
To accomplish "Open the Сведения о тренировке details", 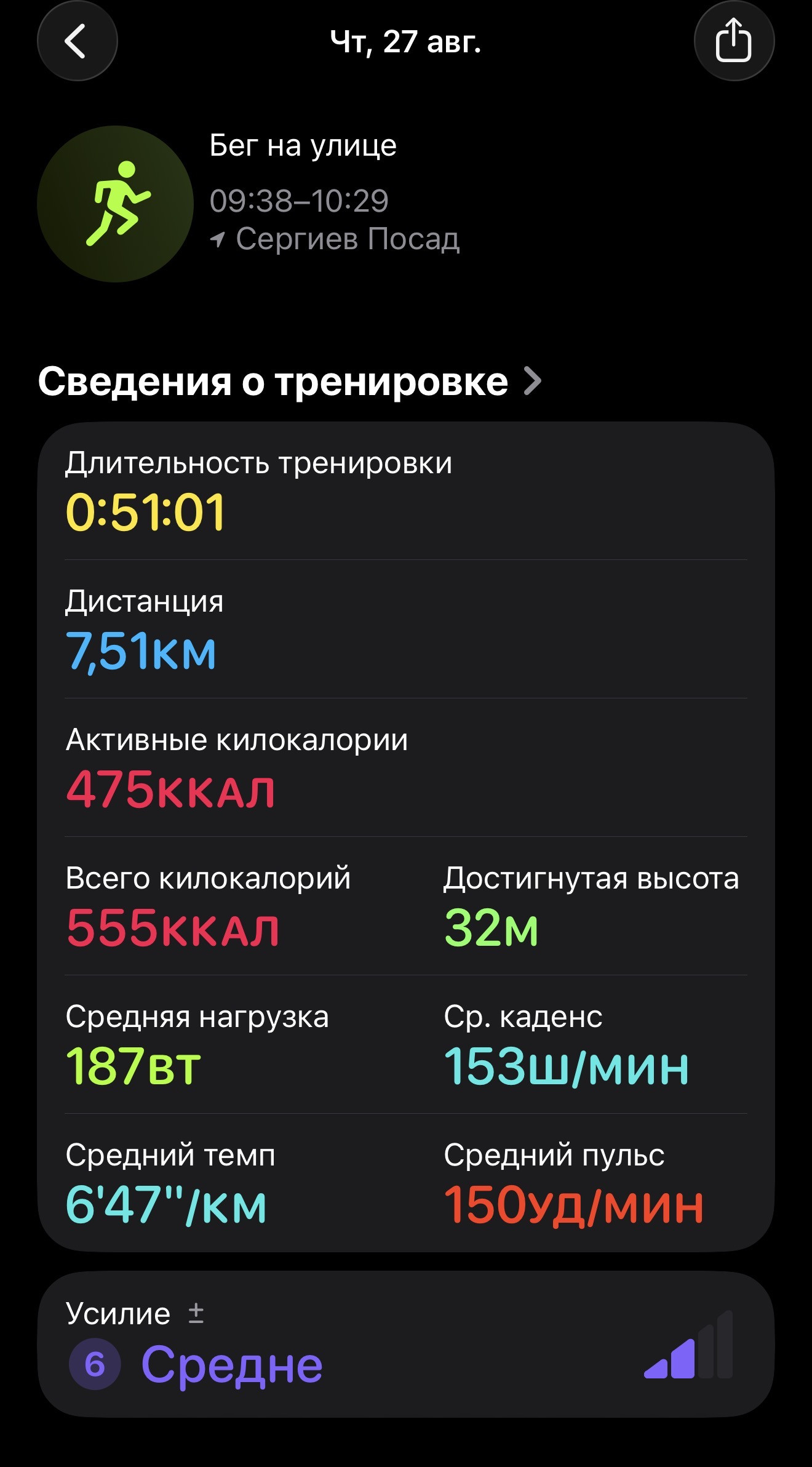I will (x=290, y=382).
